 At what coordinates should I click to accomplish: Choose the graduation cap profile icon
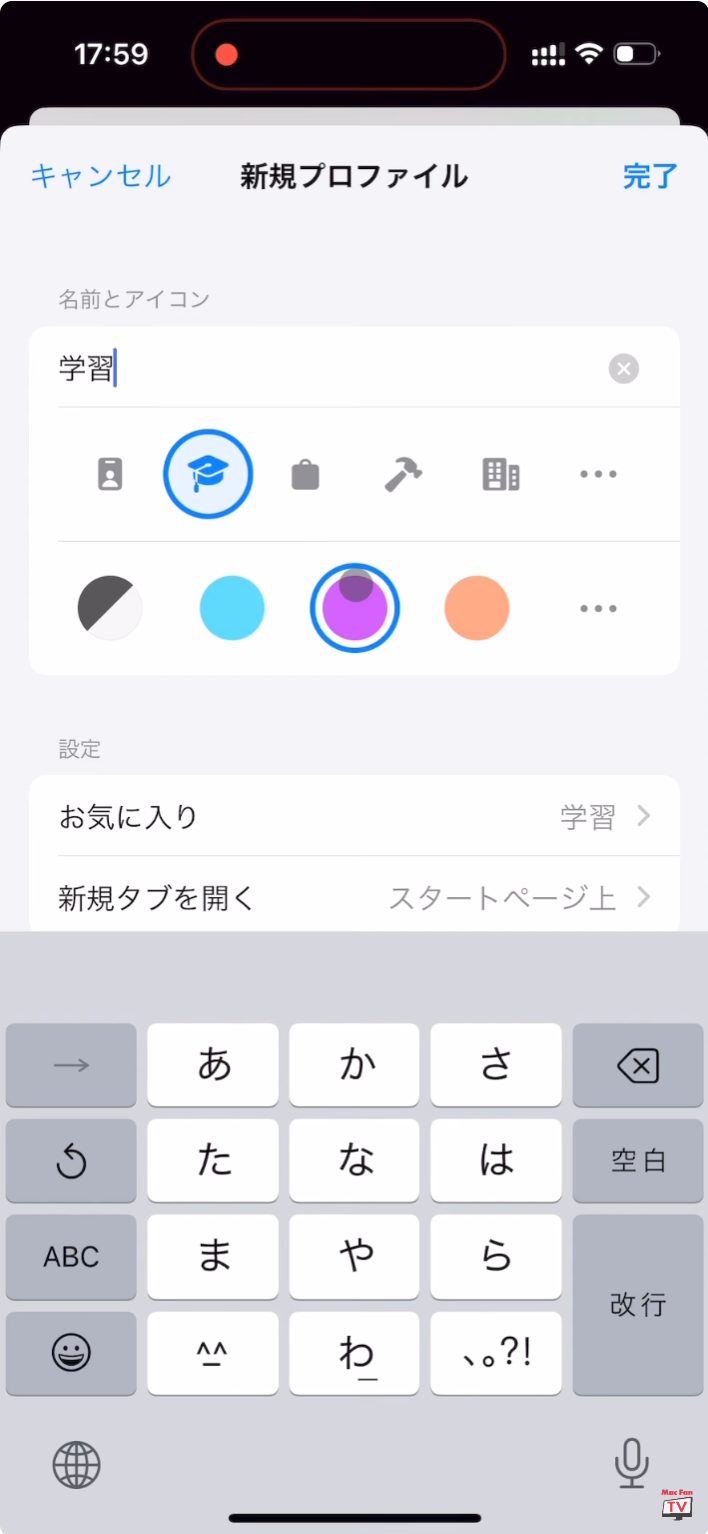[208, 474]
